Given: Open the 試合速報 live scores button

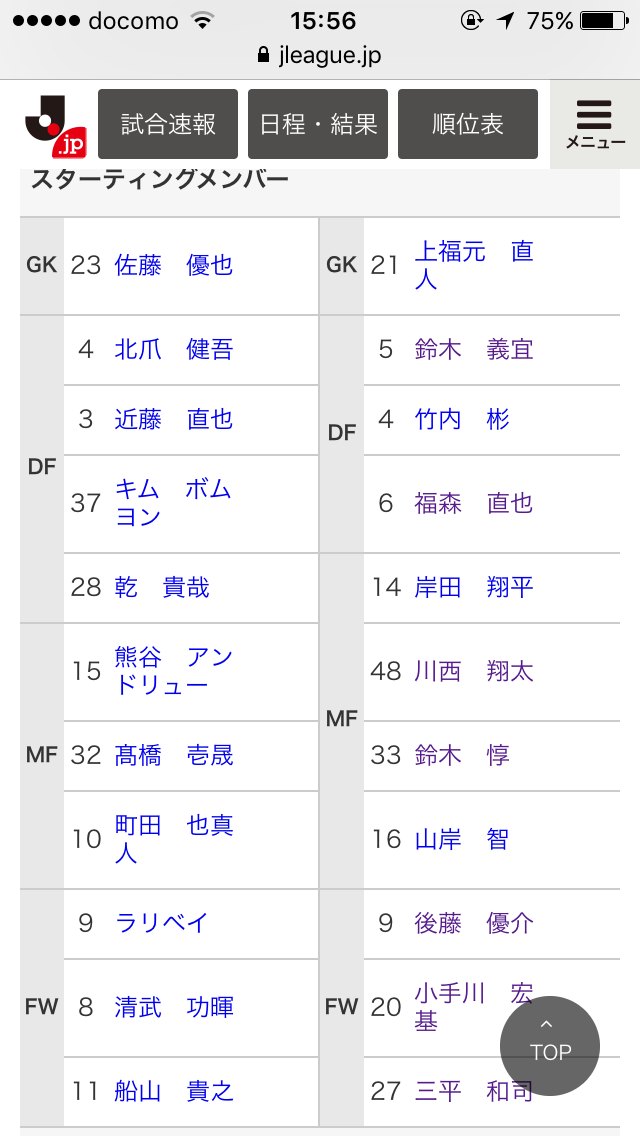Looking at the screenshot, I should click(167, 124).
